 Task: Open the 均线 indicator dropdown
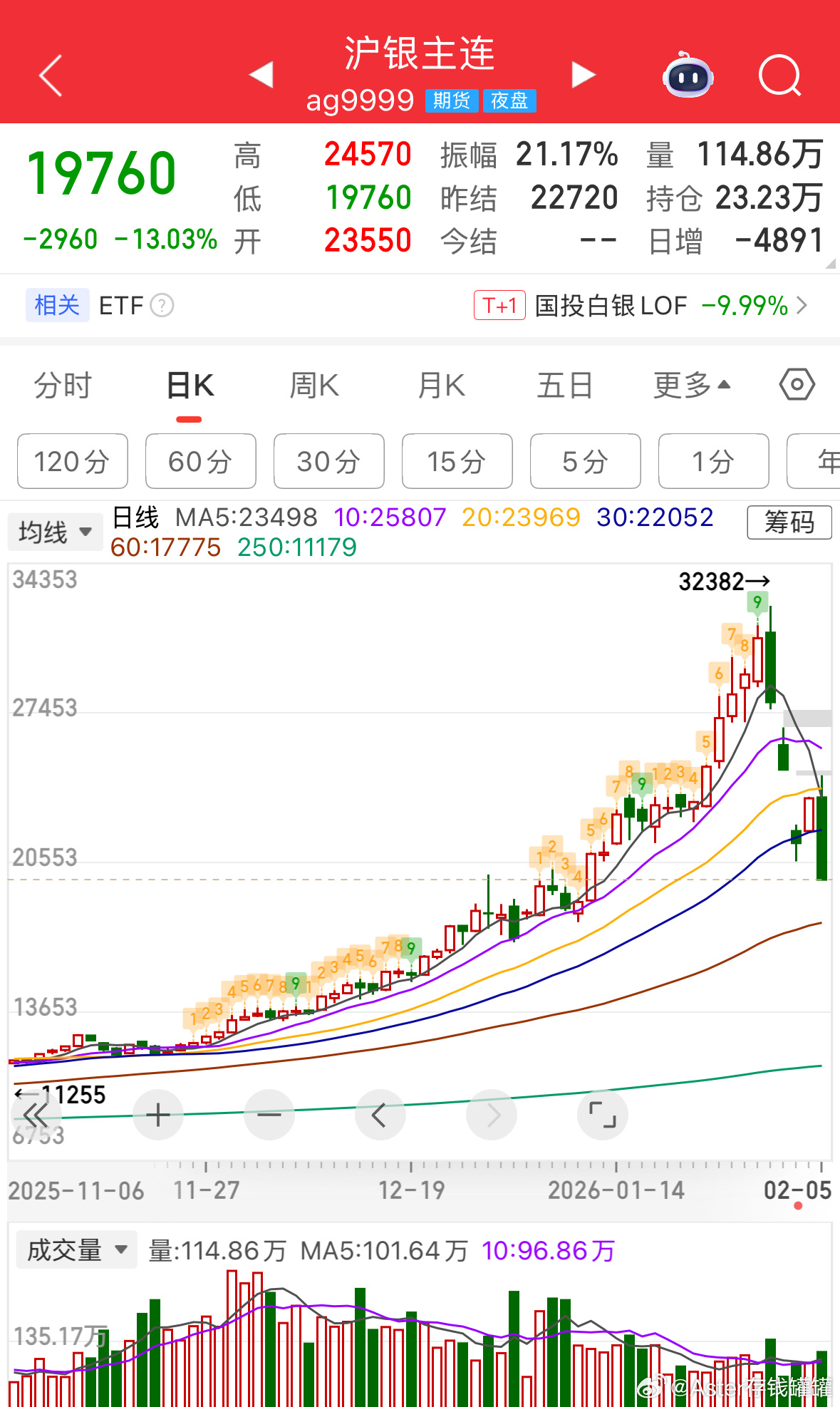(x=54, y=530)
